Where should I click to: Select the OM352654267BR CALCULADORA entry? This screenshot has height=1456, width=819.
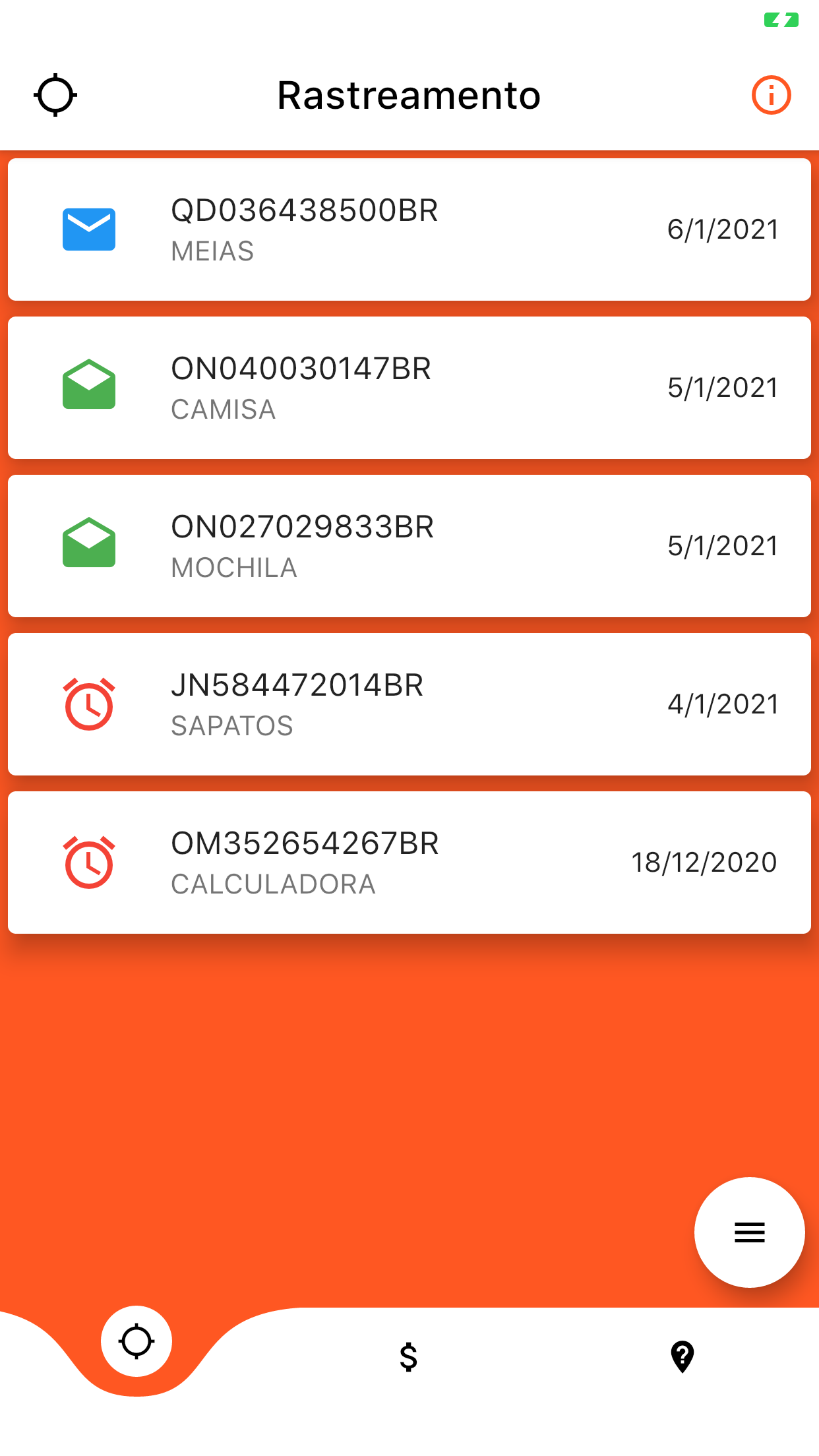click(409, 863)
